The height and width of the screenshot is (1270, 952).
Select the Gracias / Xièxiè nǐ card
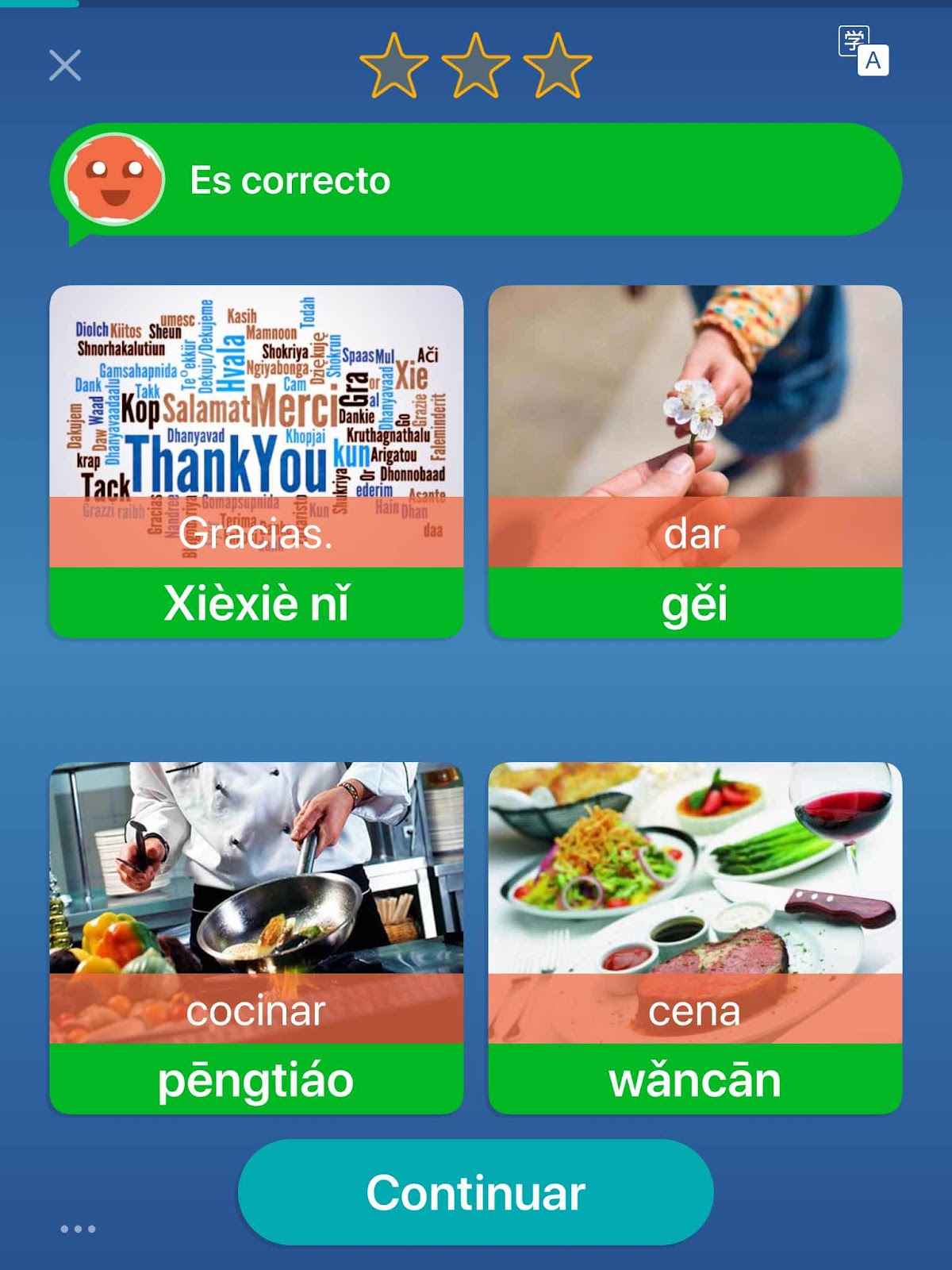(256, 461)
